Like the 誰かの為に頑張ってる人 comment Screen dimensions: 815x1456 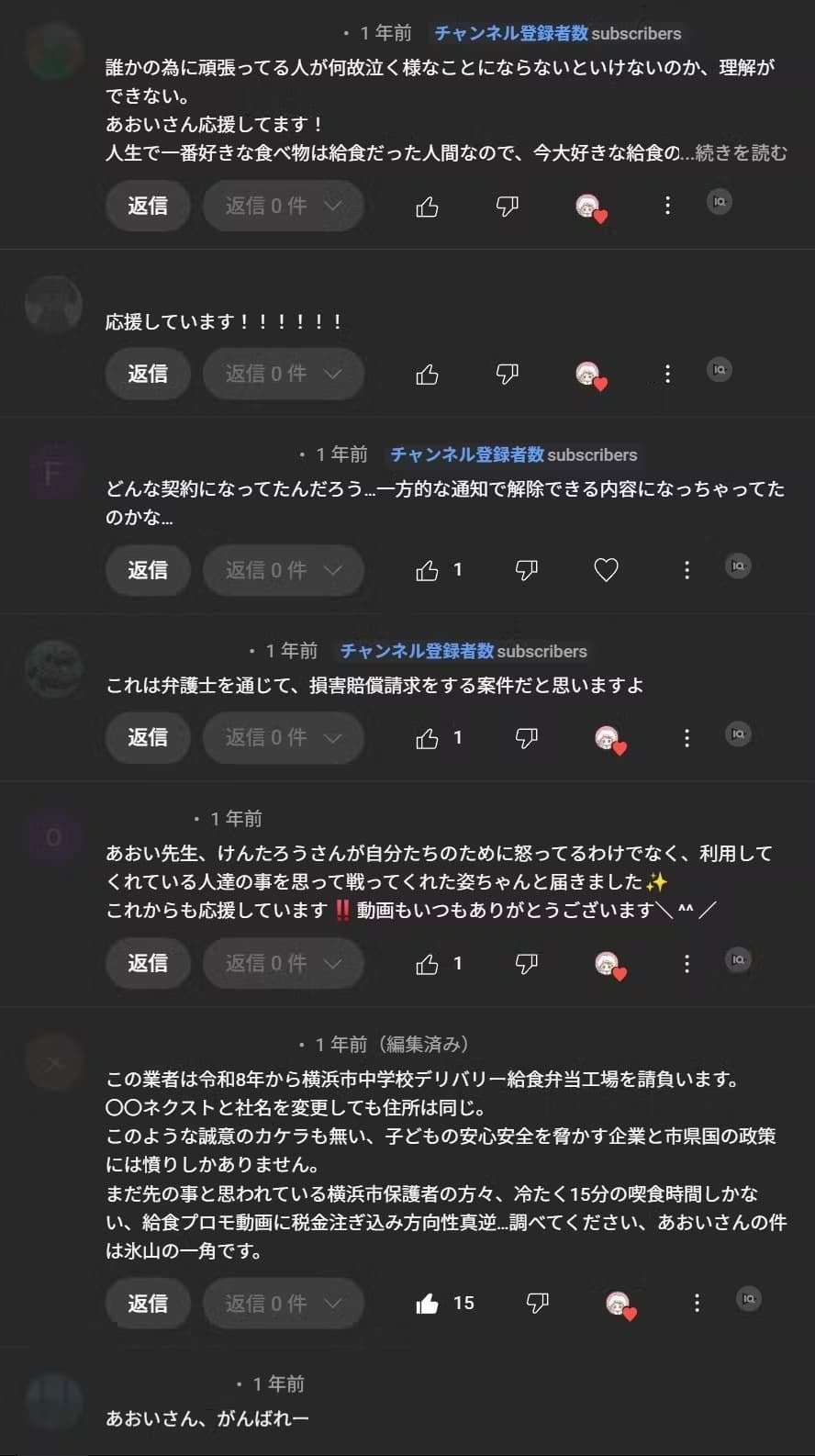427,207
